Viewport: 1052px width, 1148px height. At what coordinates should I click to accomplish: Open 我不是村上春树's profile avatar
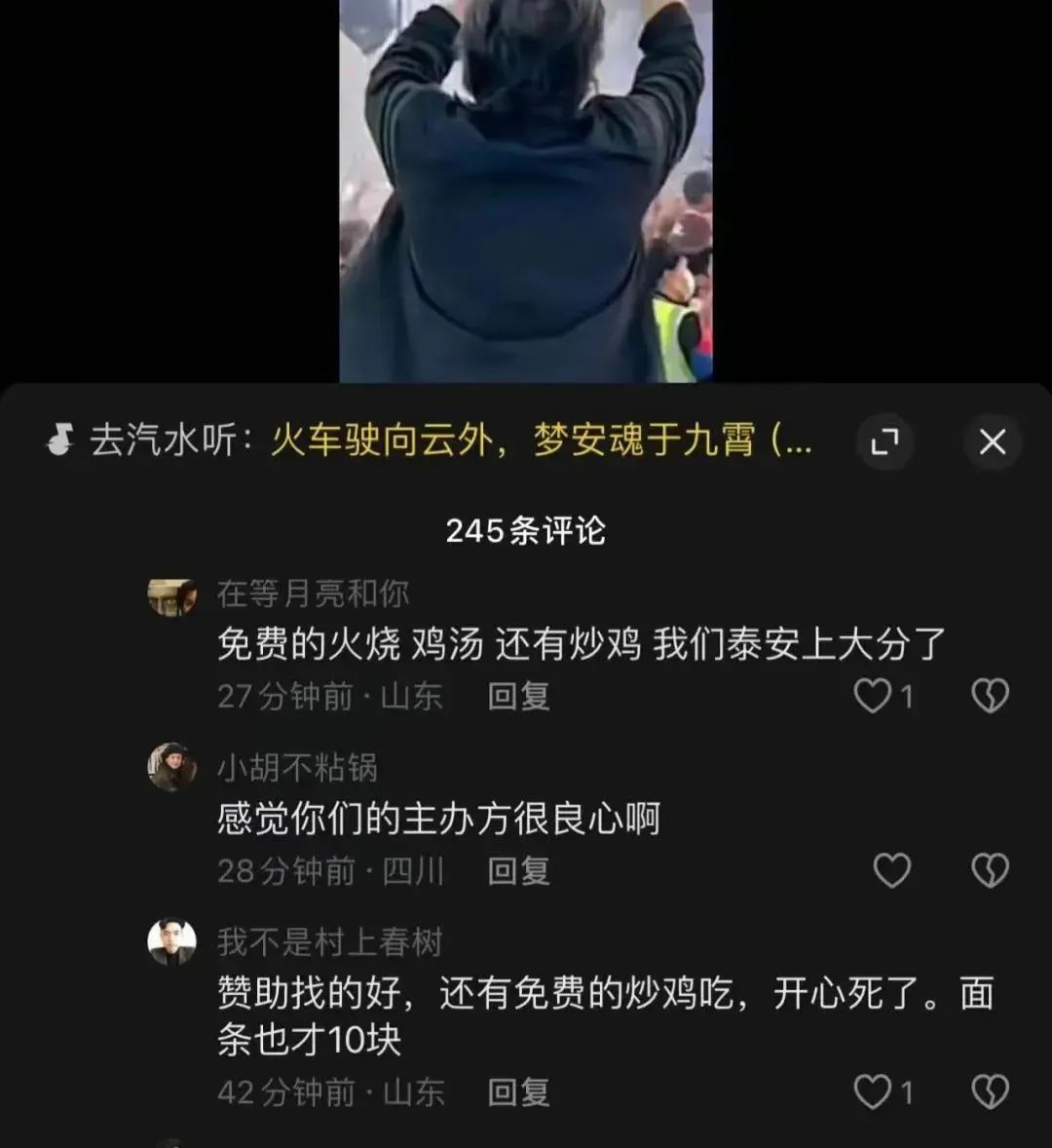click(x=172, y=941)
